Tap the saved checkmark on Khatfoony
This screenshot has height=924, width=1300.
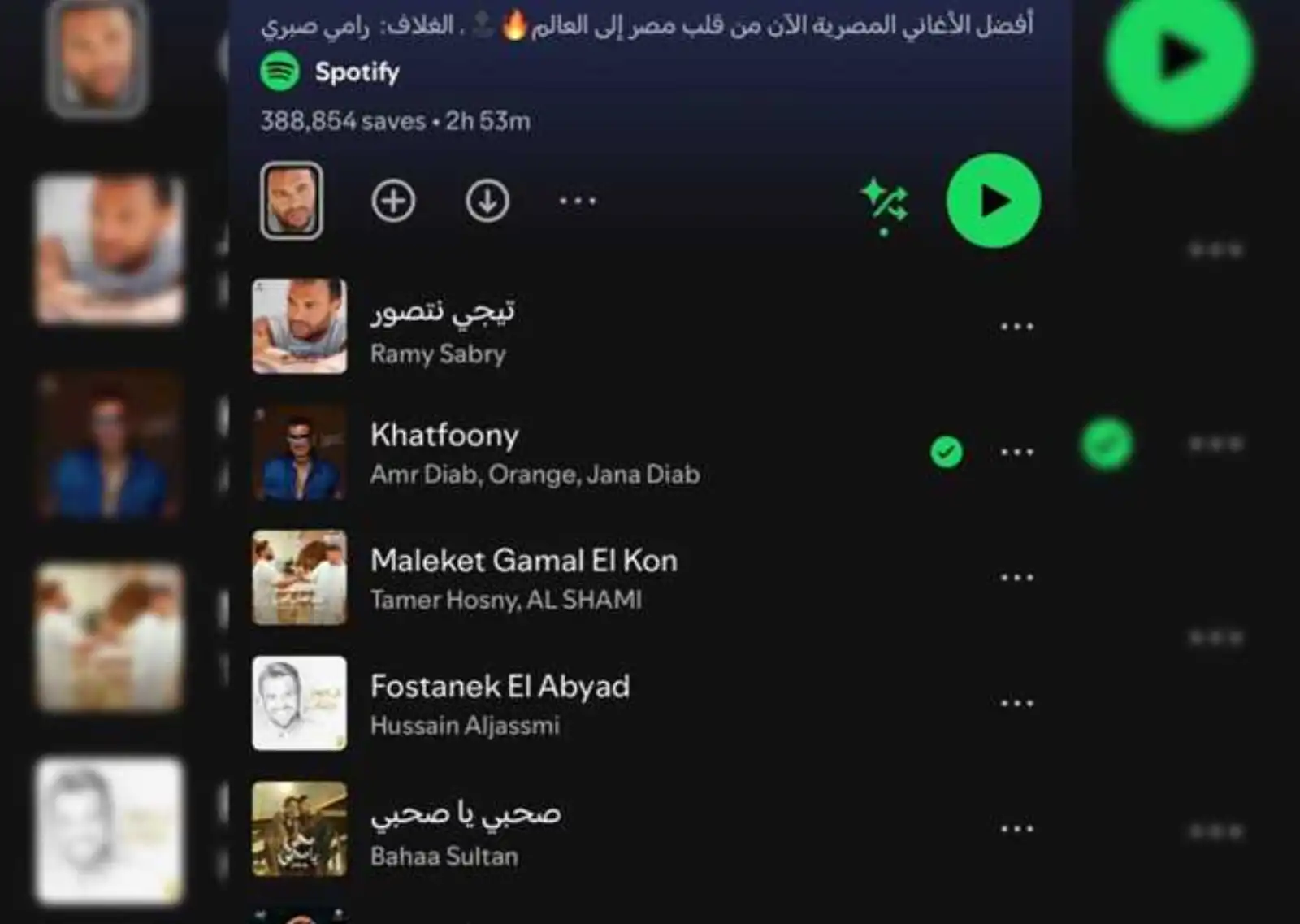point(946,452)
